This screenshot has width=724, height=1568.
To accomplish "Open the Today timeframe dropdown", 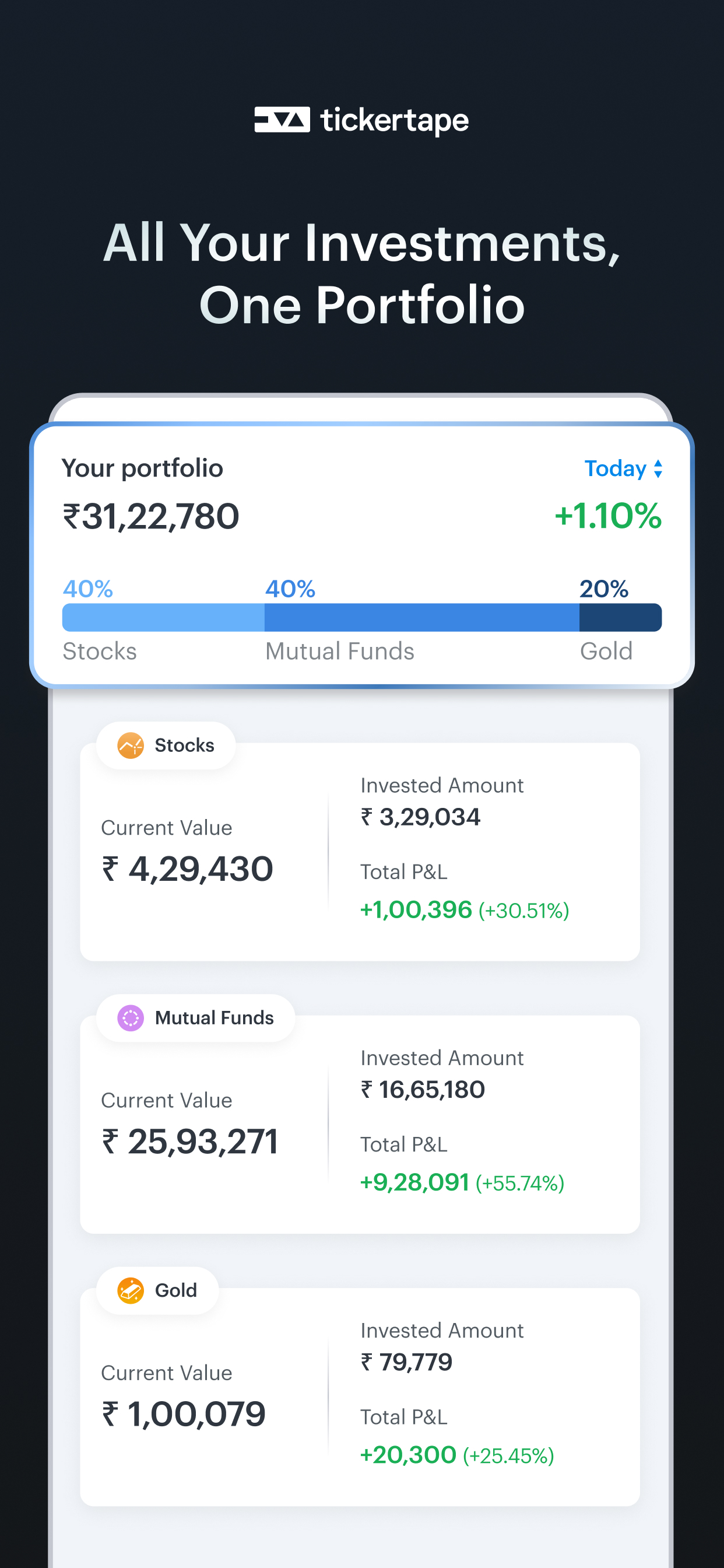I will (624, 468).
